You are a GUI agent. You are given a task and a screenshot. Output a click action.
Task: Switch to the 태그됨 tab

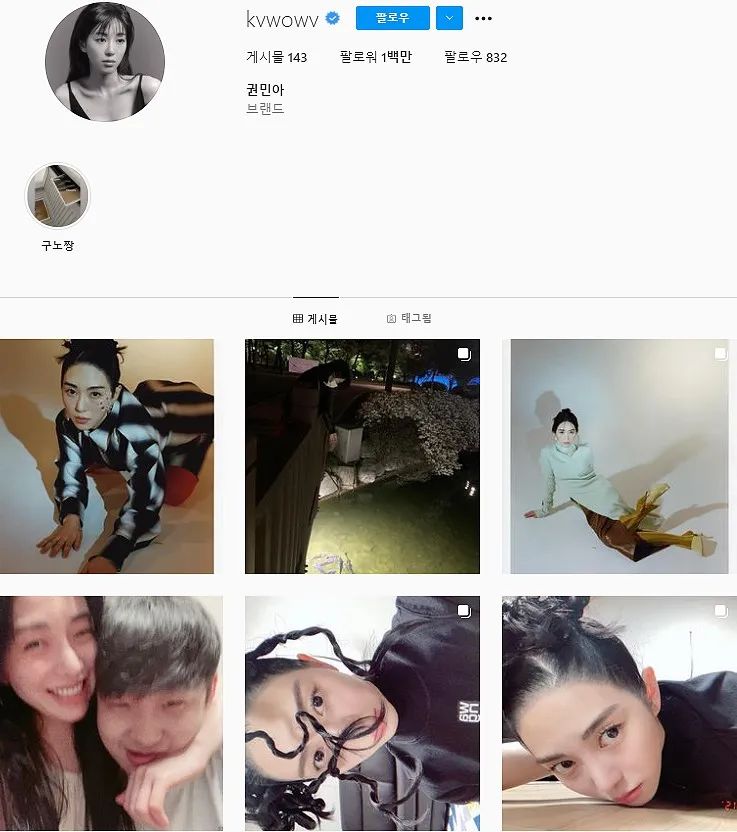click(x=409, y=318)
